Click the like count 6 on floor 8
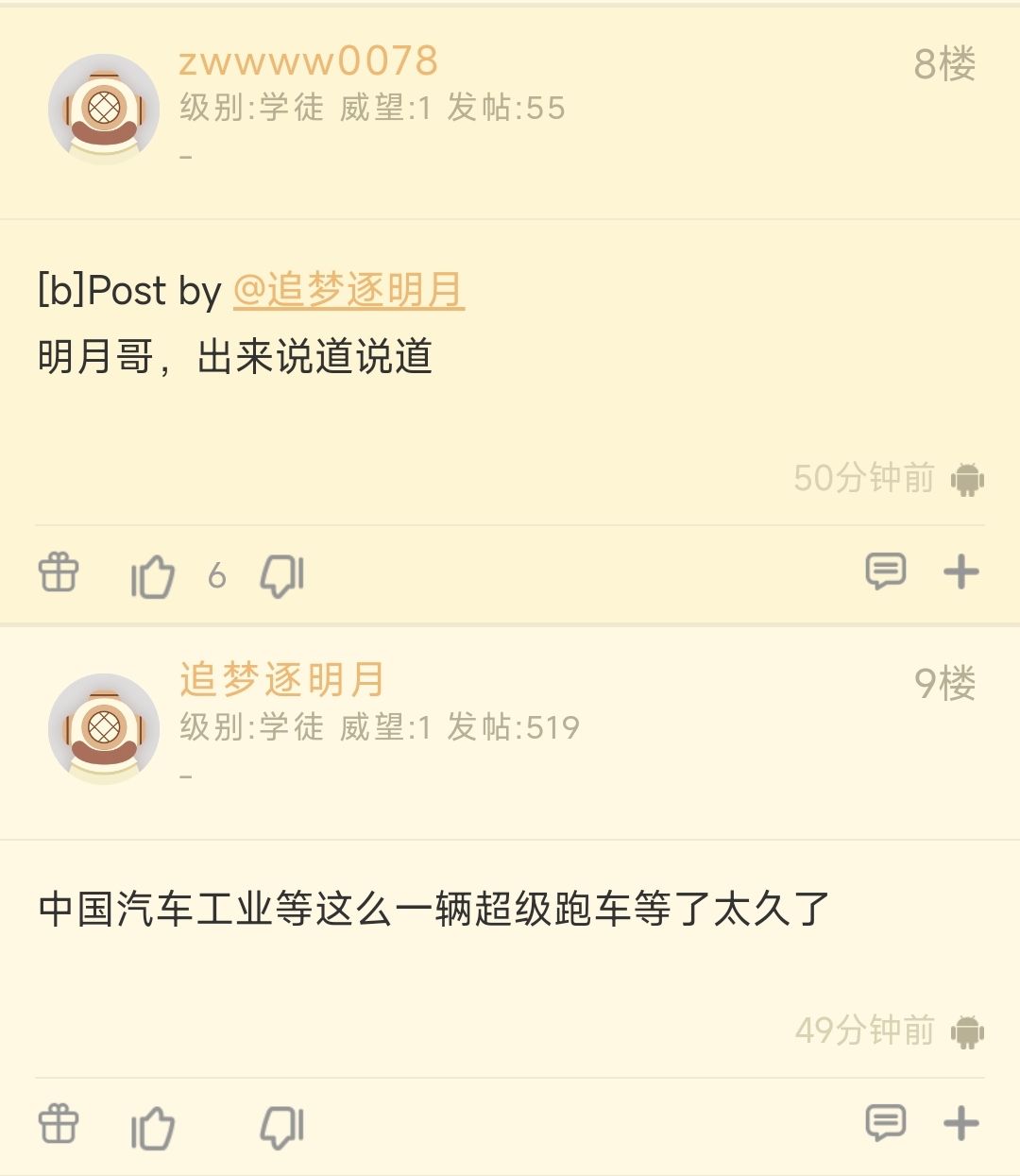Viewport: 1020px width, 1176px height. [x=218, y=573]
